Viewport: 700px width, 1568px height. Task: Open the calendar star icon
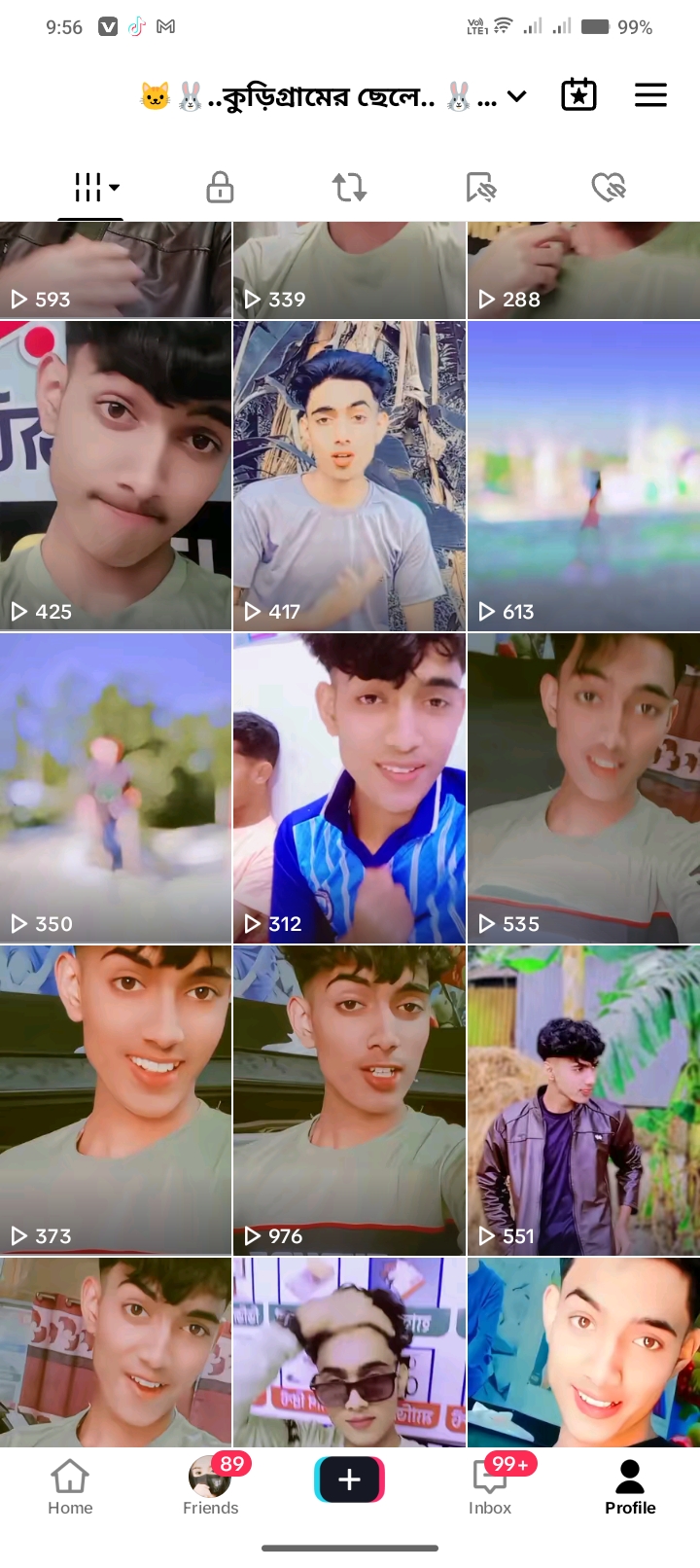coord(578,94)
